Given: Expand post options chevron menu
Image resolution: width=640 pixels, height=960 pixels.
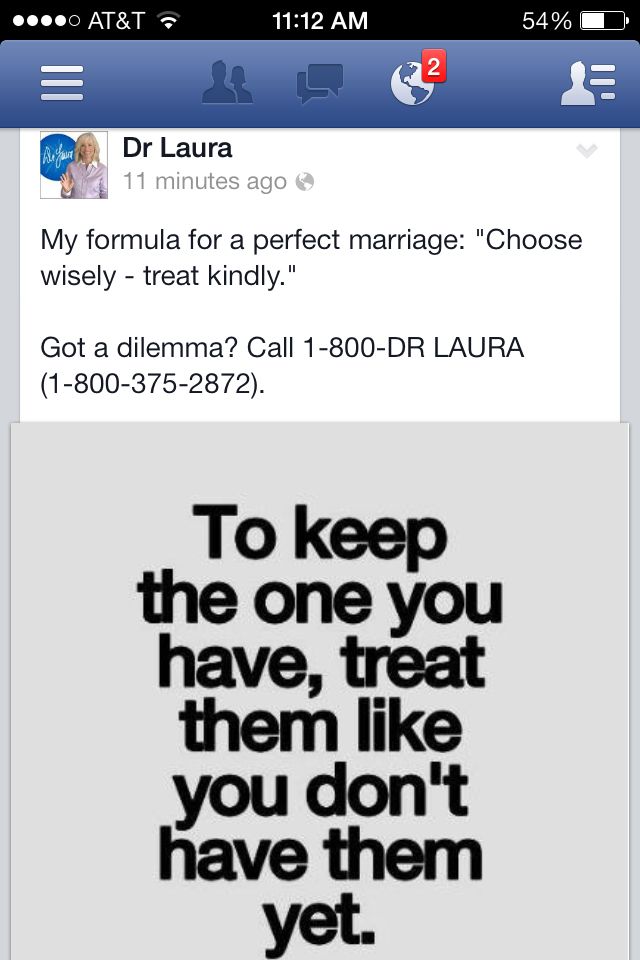Looking at the screenshot, I should pos(587,151).
